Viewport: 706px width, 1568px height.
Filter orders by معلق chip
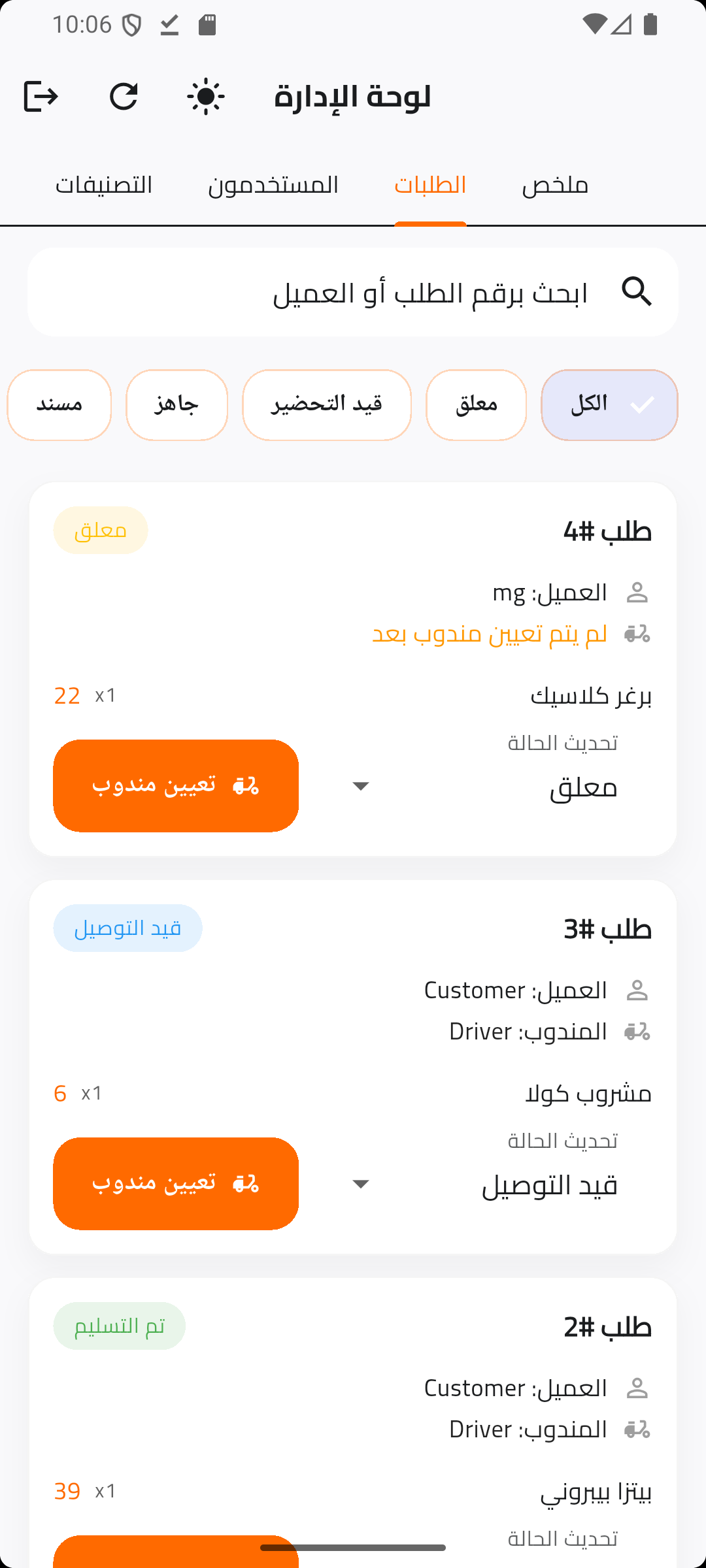tap(476, 405)
